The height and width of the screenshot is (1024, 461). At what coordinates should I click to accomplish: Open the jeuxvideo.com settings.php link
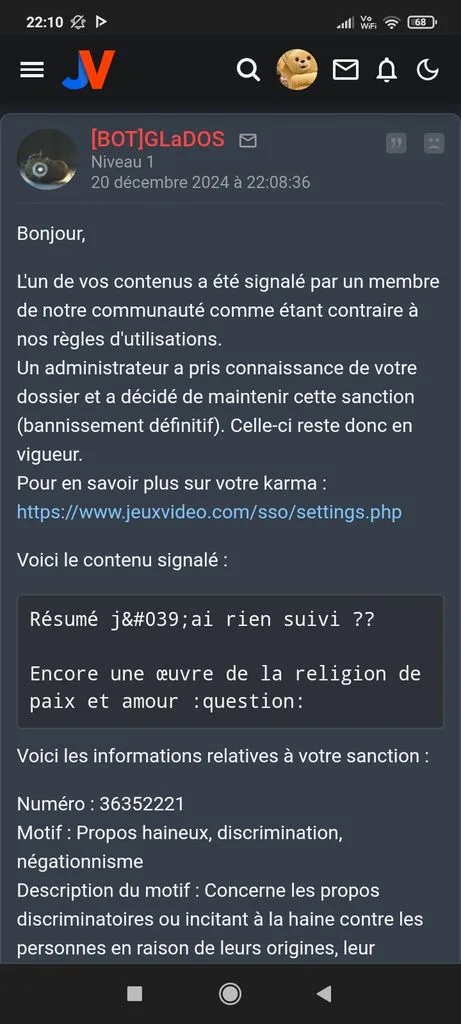coord(209,512)
